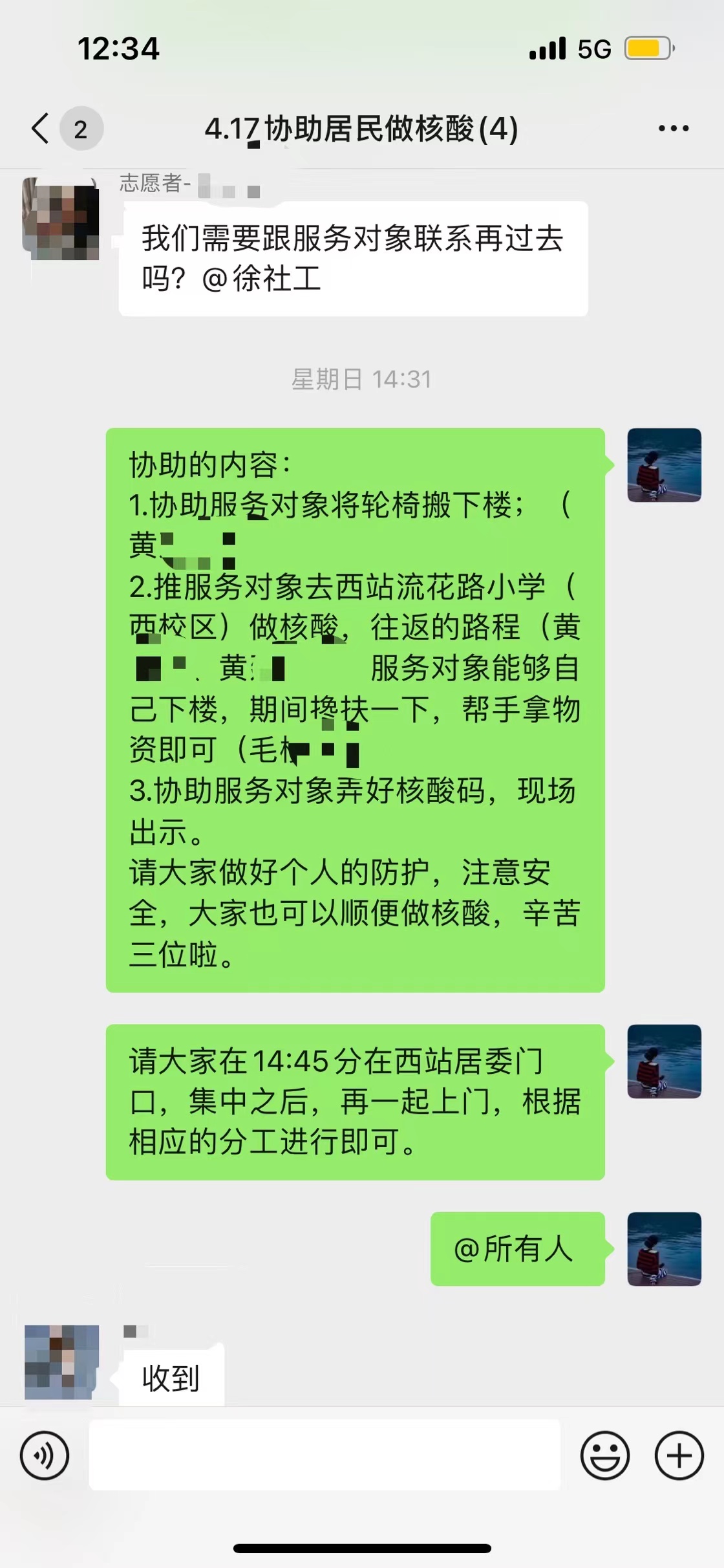Go back to the chat list

pyautogui.click(x=41, y=128)
